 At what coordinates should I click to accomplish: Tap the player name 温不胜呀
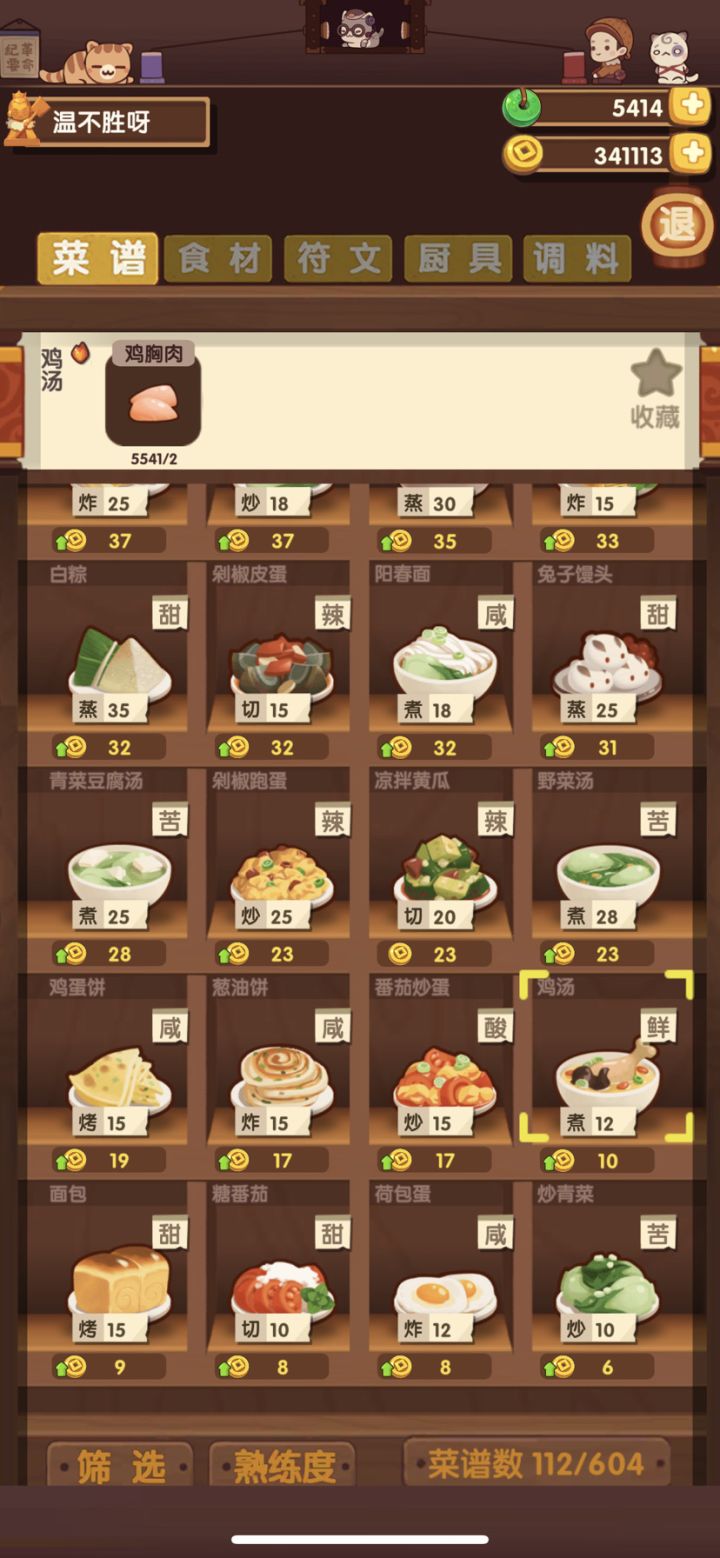101,123
